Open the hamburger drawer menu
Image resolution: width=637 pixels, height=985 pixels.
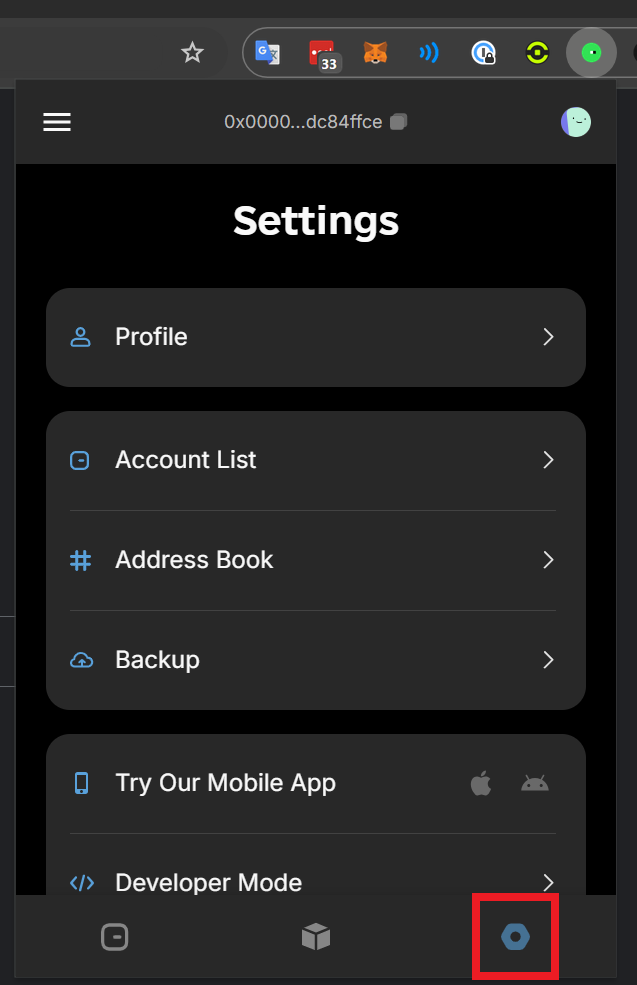pos(57,122)
